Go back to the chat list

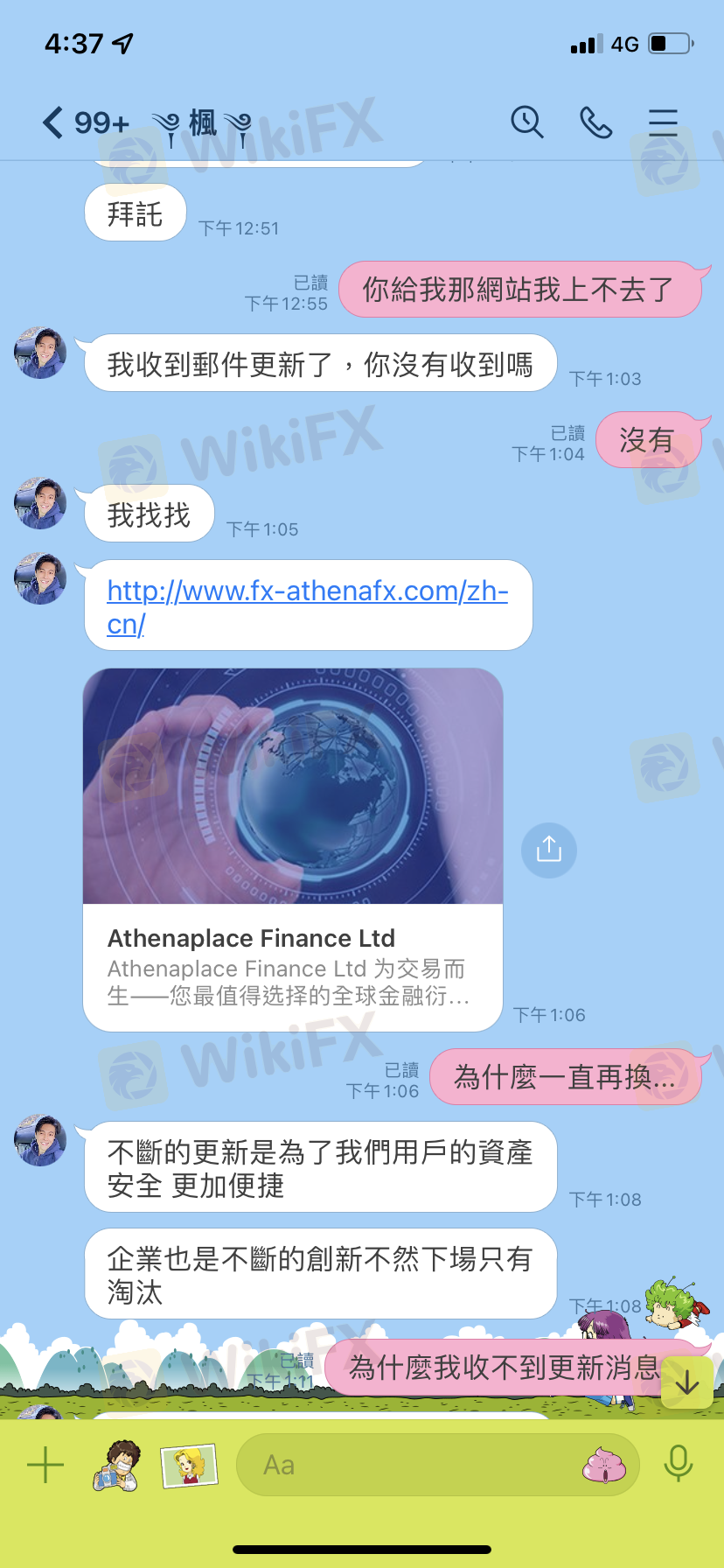pos(53,122)
